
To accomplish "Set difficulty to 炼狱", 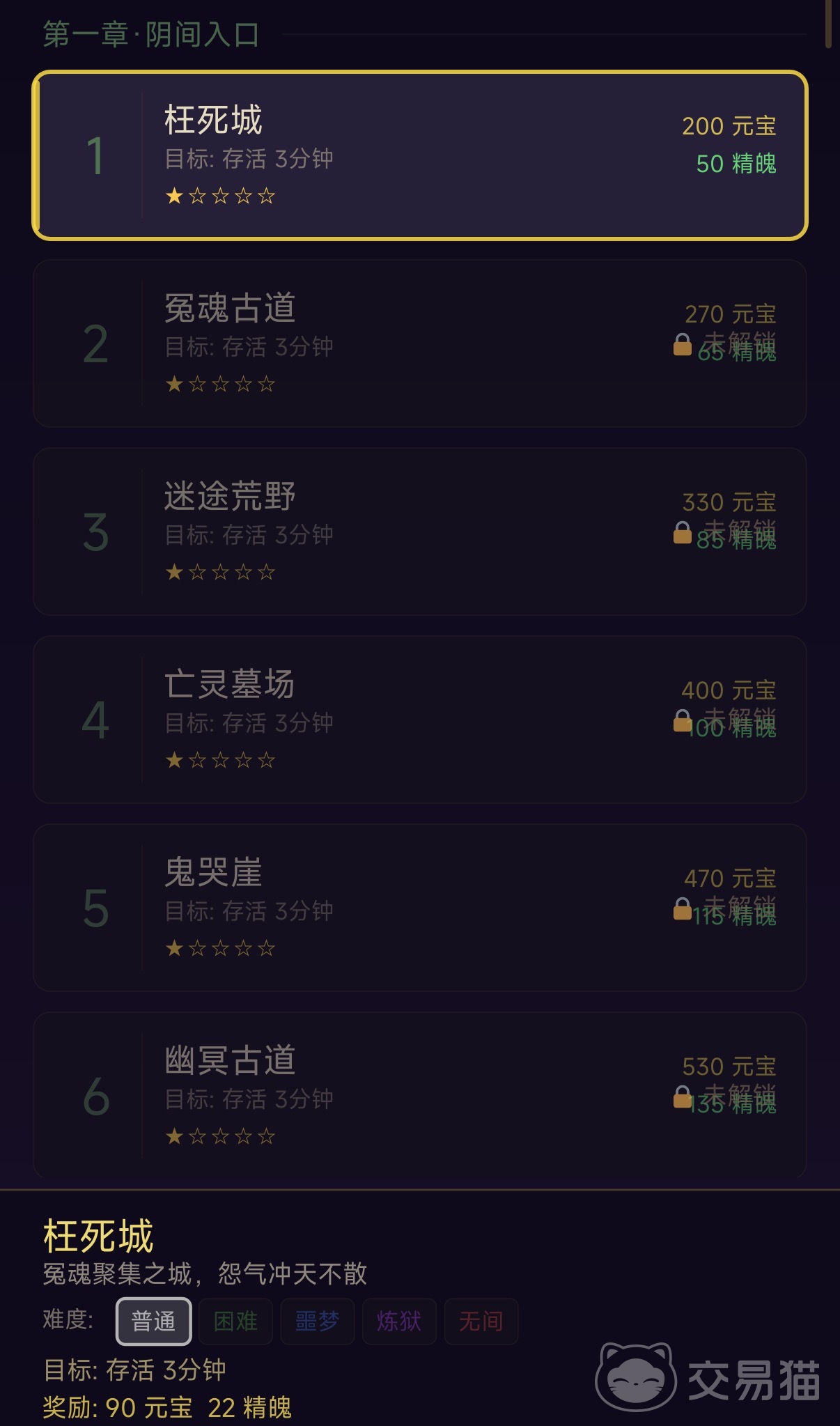I will tap(399, 1321).
